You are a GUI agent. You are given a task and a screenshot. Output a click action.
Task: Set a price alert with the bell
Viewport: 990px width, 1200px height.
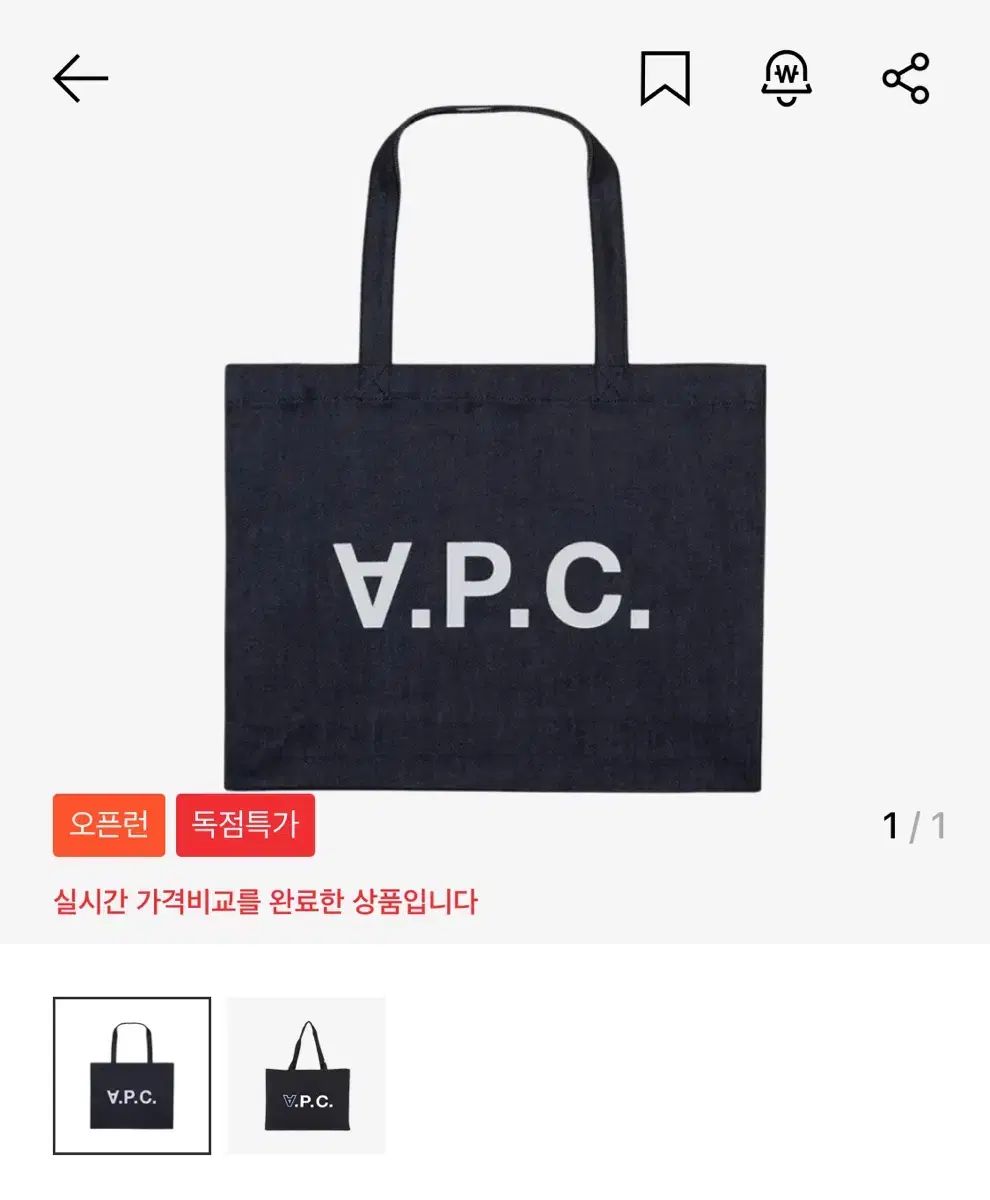point(786,79)
